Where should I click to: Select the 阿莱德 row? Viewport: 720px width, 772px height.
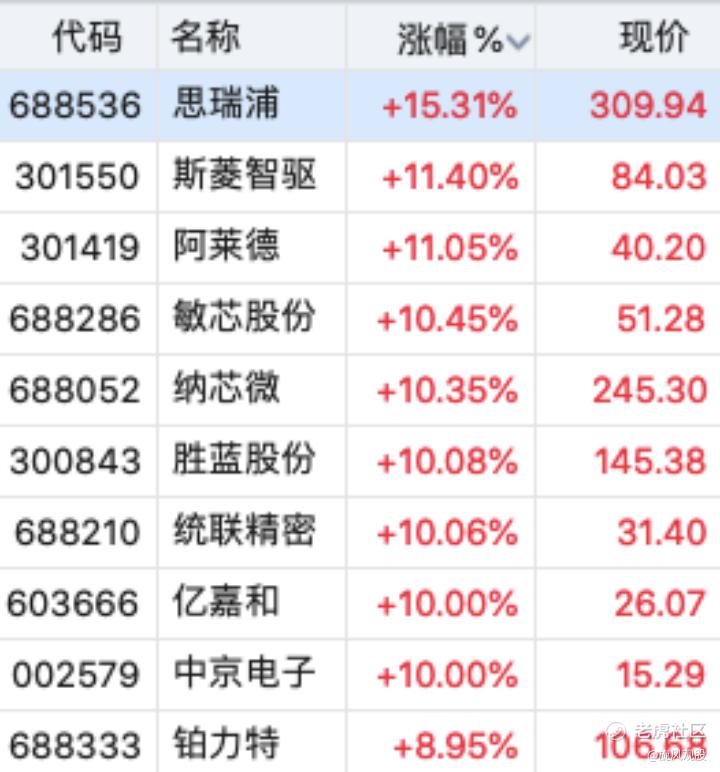[x=360, y=248]
